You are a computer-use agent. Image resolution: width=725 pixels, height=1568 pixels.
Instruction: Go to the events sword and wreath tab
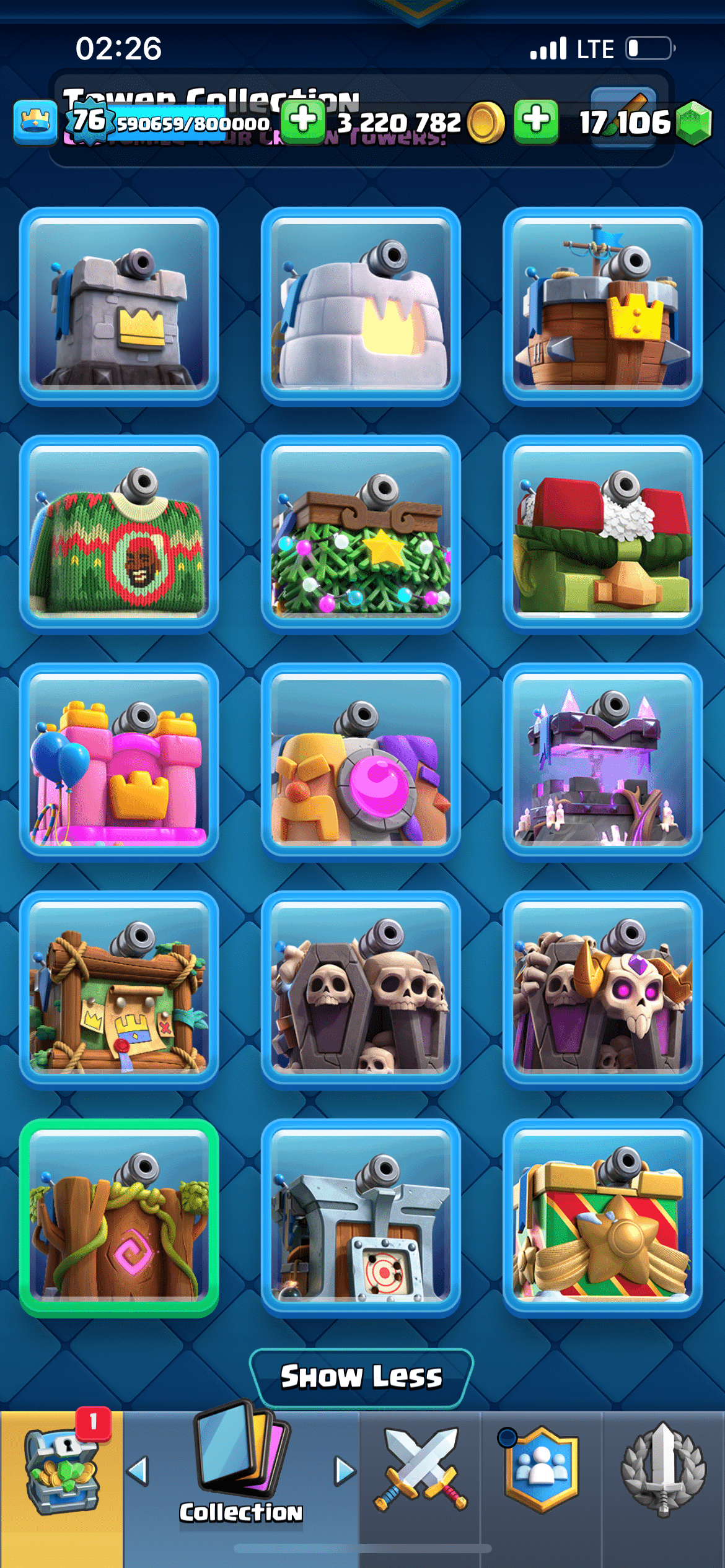tap(663, 1470)
